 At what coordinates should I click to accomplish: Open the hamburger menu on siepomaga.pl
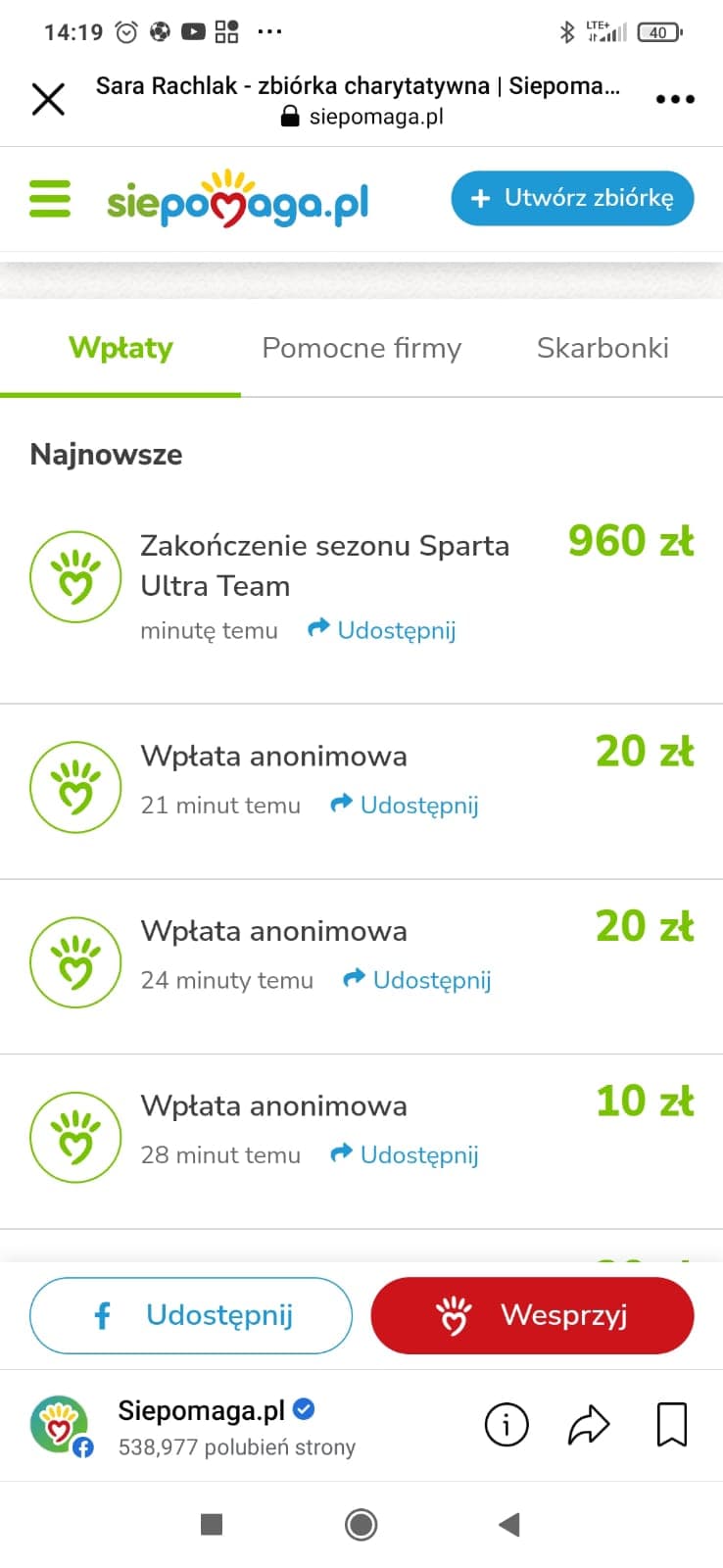point(50,199)
